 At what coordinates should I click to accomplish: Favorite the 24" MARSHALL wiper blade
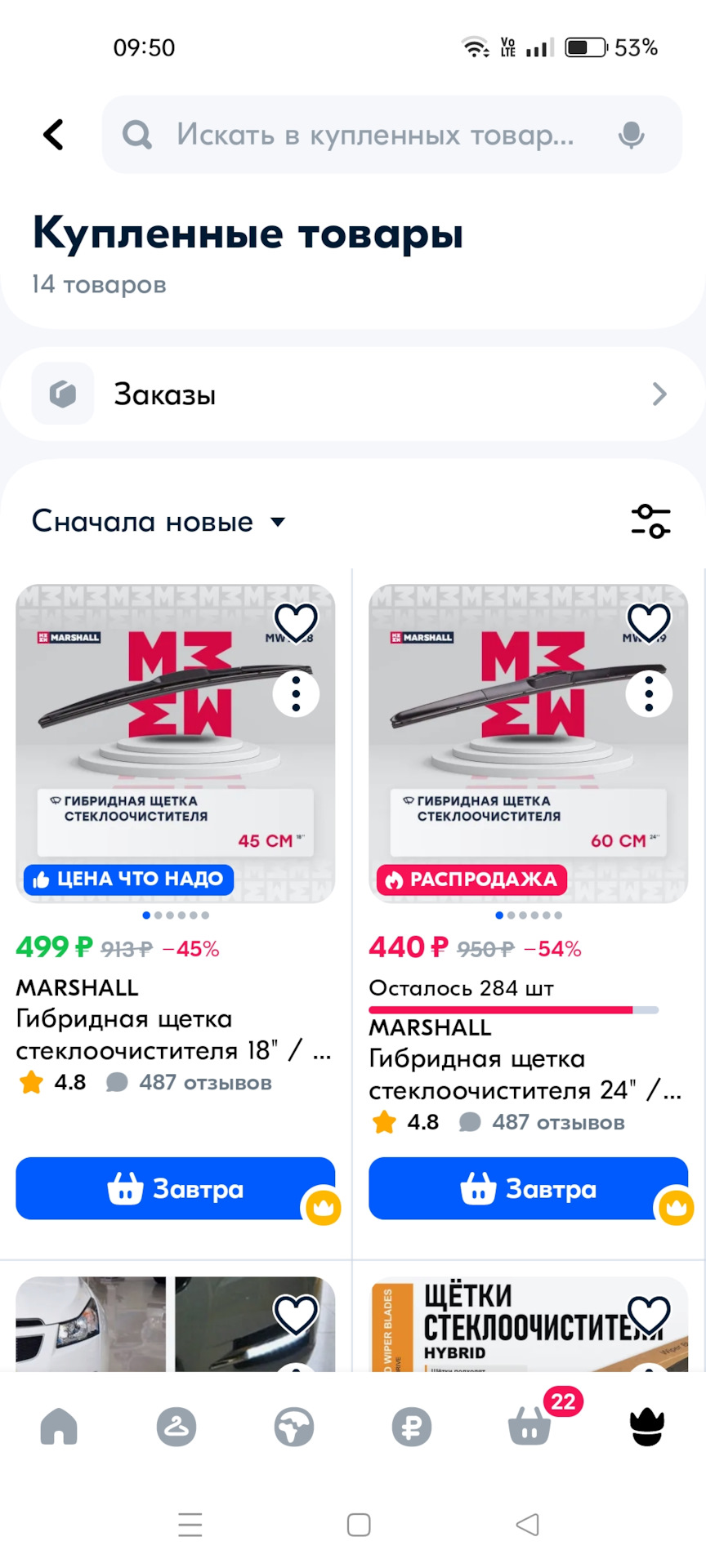click(x=648, y=622)
